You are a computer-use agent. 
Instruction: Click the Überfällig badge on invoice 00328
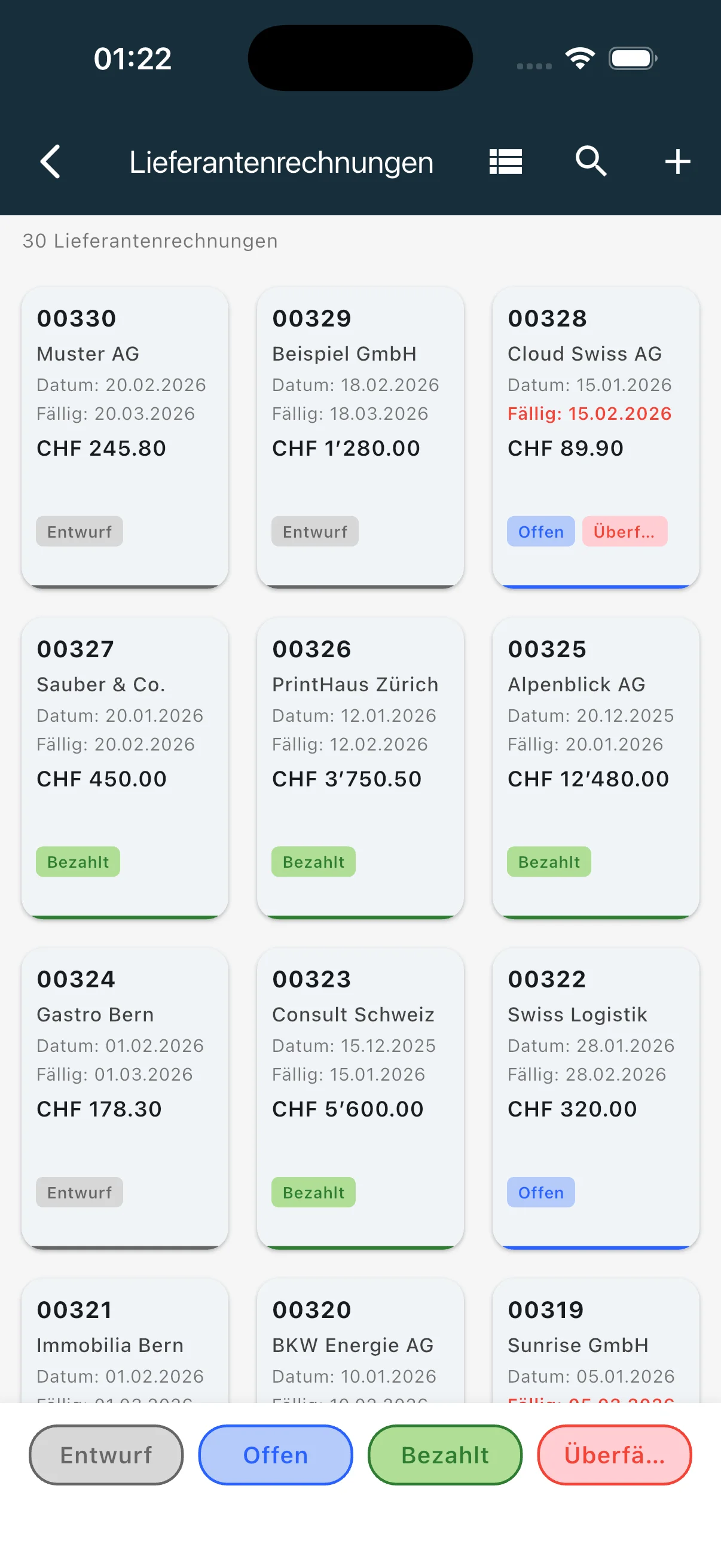[x=624, y=531]
